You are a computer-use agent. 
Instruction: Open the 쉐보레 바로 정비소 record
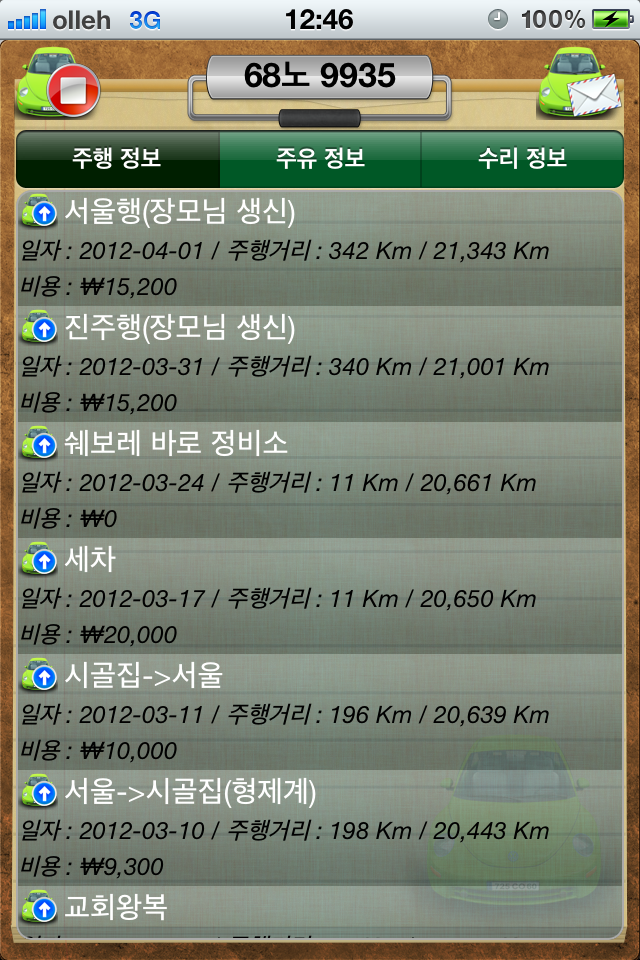pyautogui.click(x=320, y=480)
